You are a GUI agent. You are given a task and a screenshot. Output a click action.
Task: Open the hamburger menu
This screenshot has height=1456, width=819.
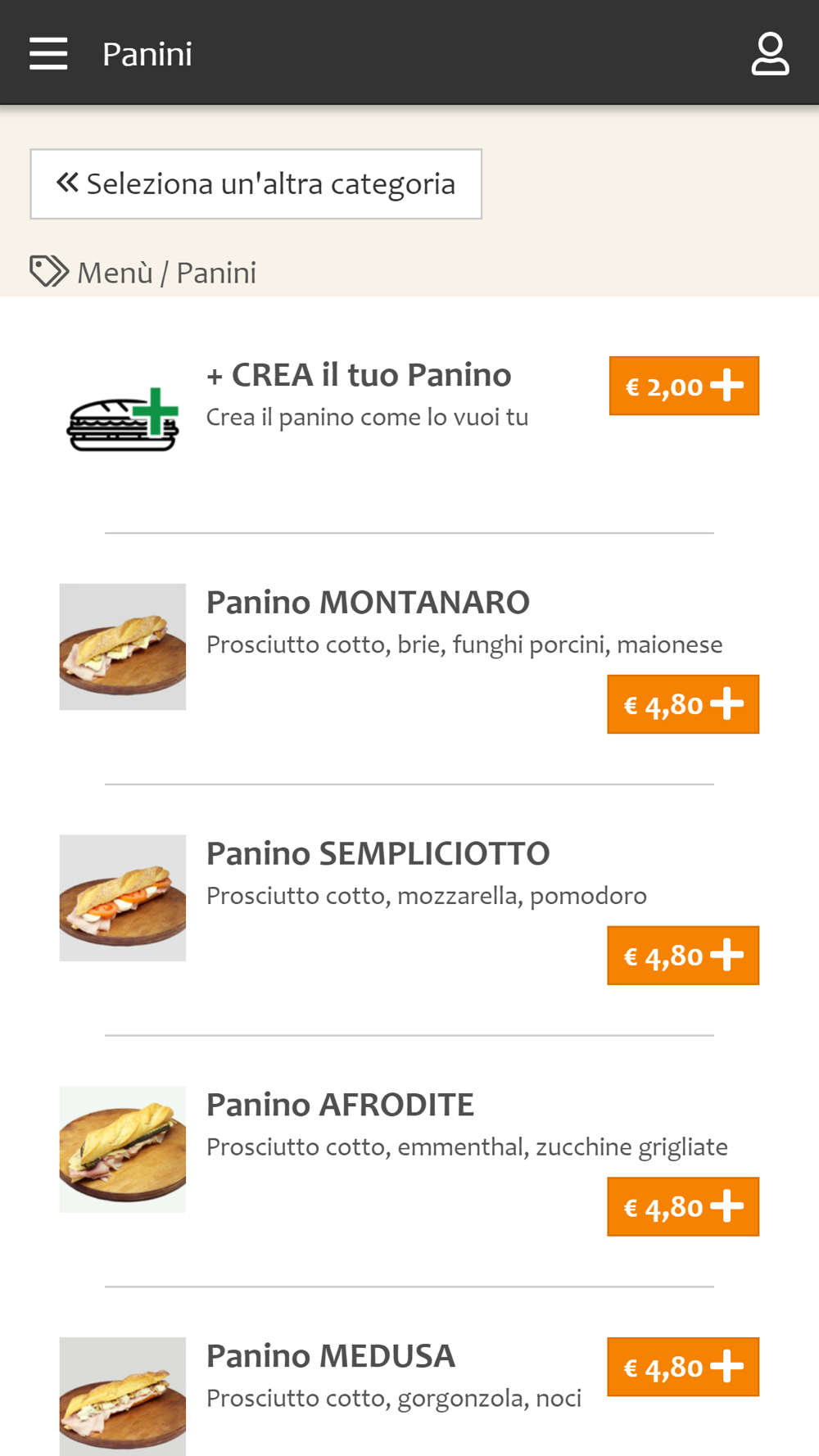tap(48, 53)
